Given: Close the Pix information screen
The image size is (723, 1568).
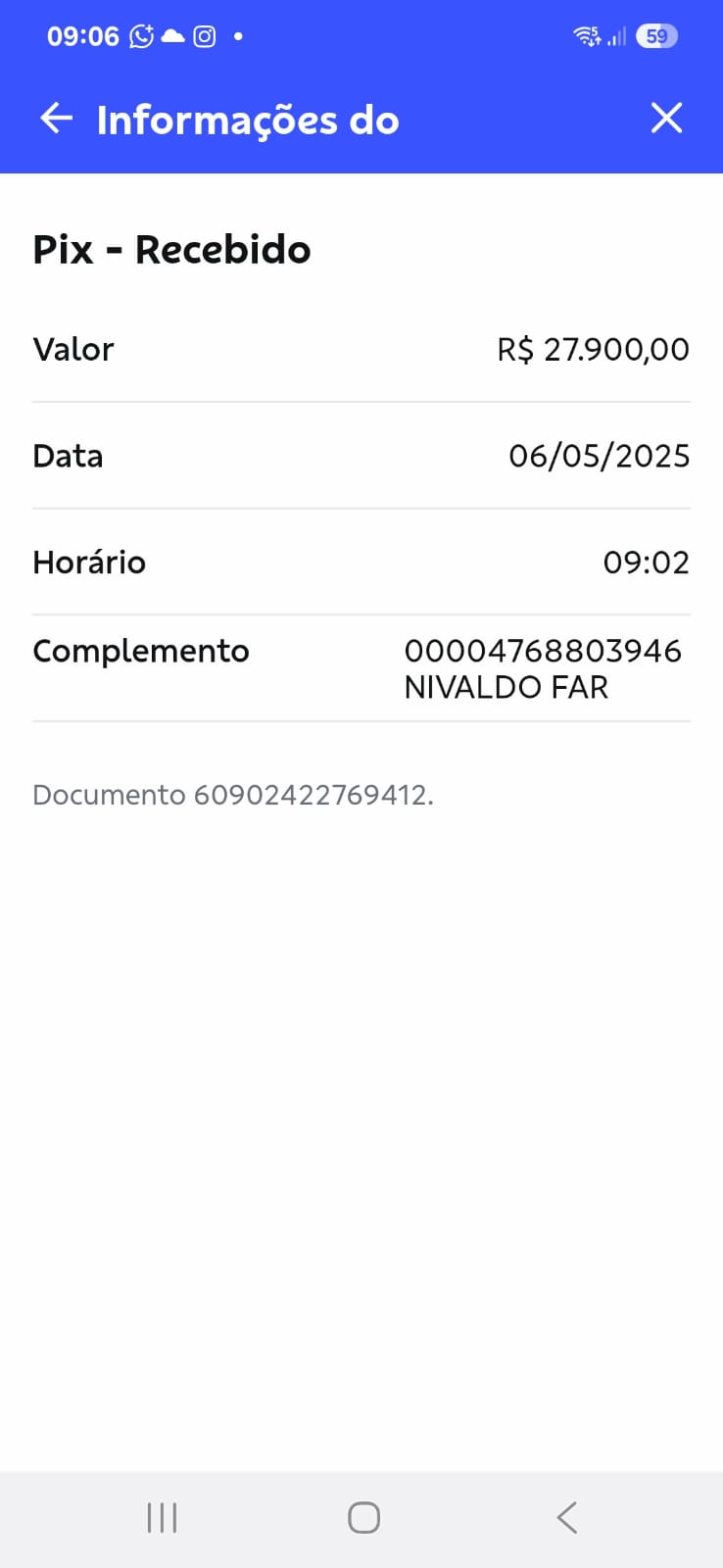Looking at the screenshot, I should [x=666, y=119].
